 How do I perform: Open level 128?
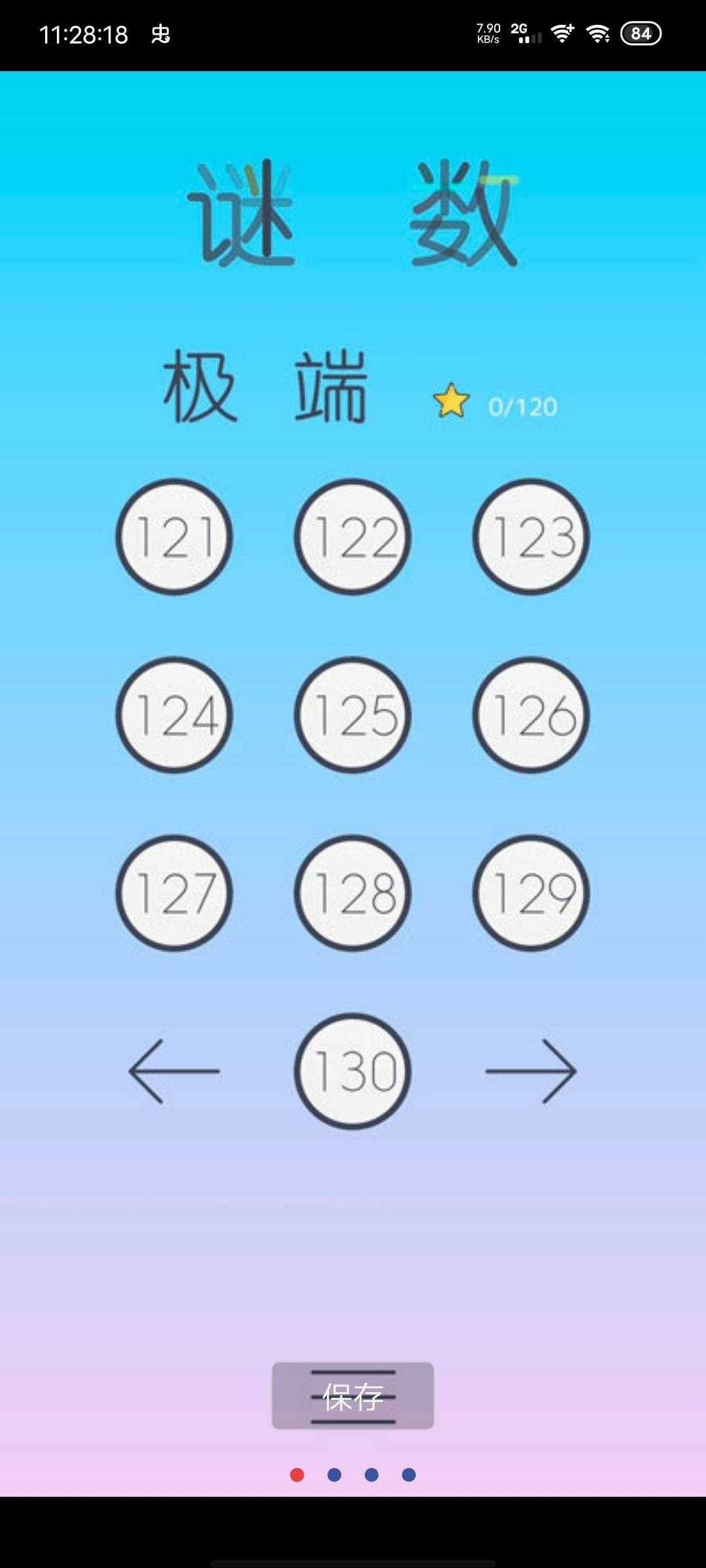pos(352,893)
